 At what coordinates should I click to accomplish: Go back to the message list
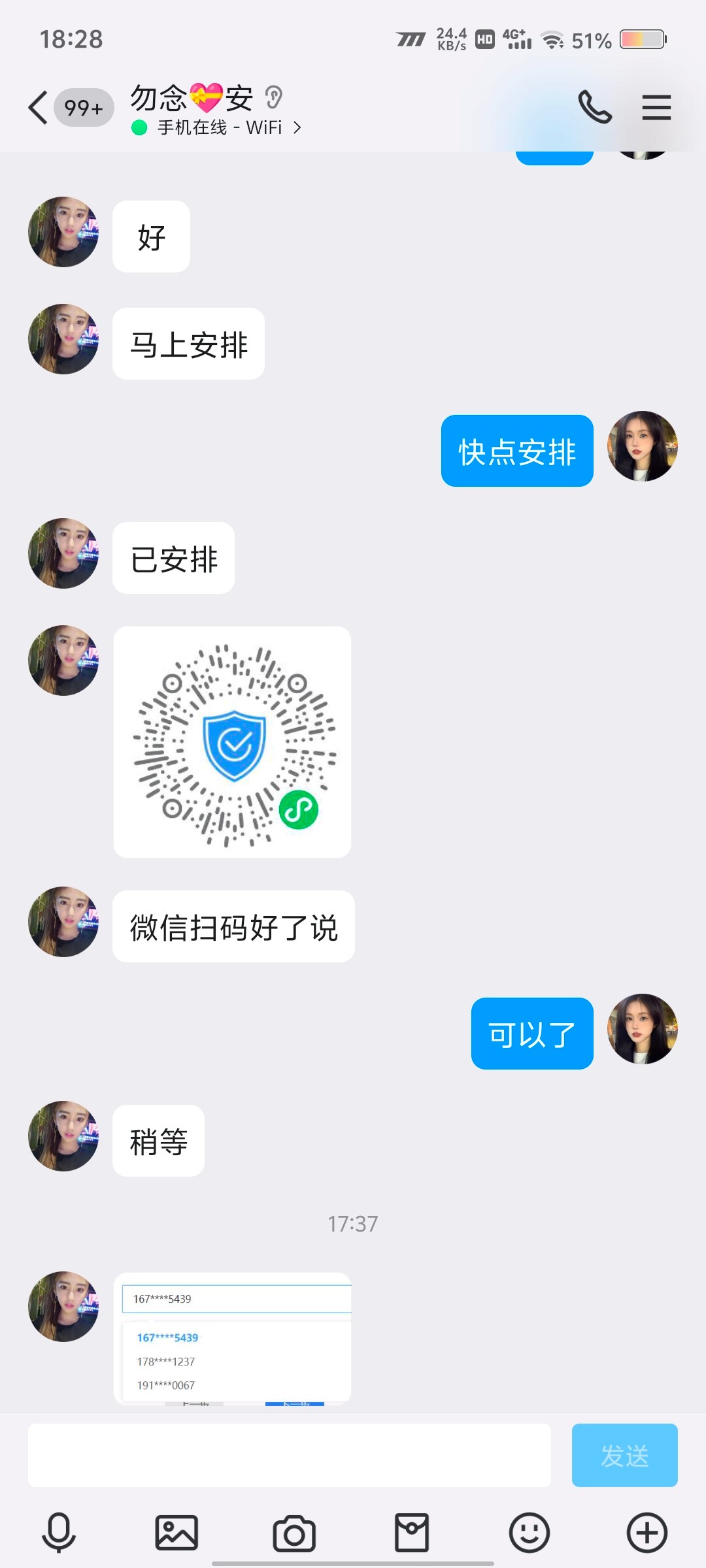coord(38,108)
